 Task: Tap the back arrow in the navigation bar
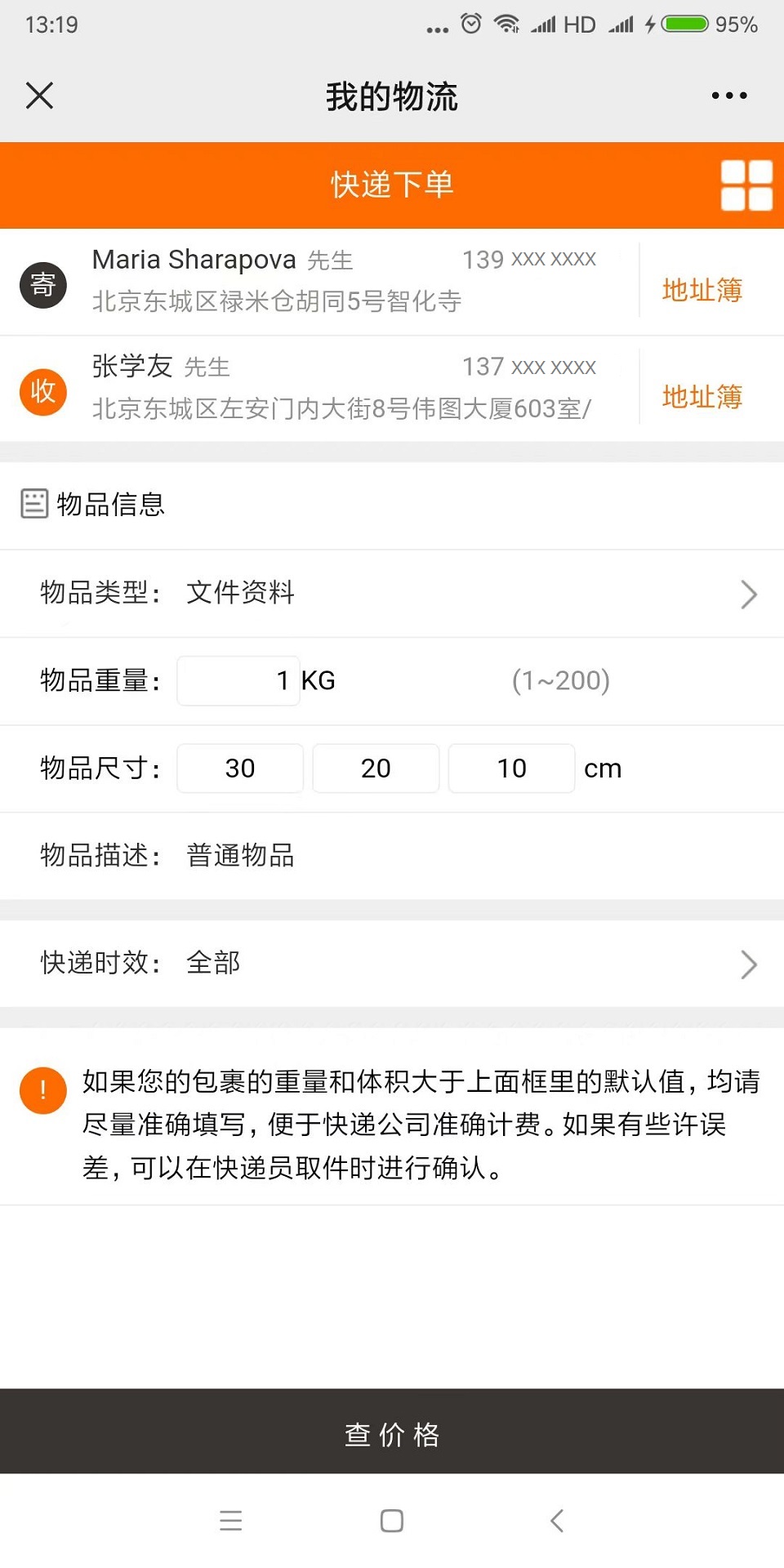[556, 1521]
